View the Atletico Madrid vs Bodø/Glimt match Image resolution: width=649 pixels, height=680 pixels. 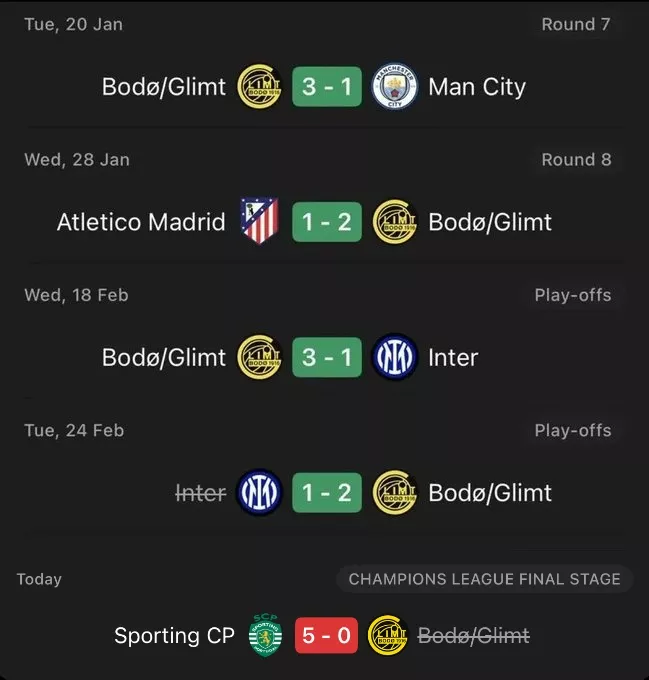(326, 222)
